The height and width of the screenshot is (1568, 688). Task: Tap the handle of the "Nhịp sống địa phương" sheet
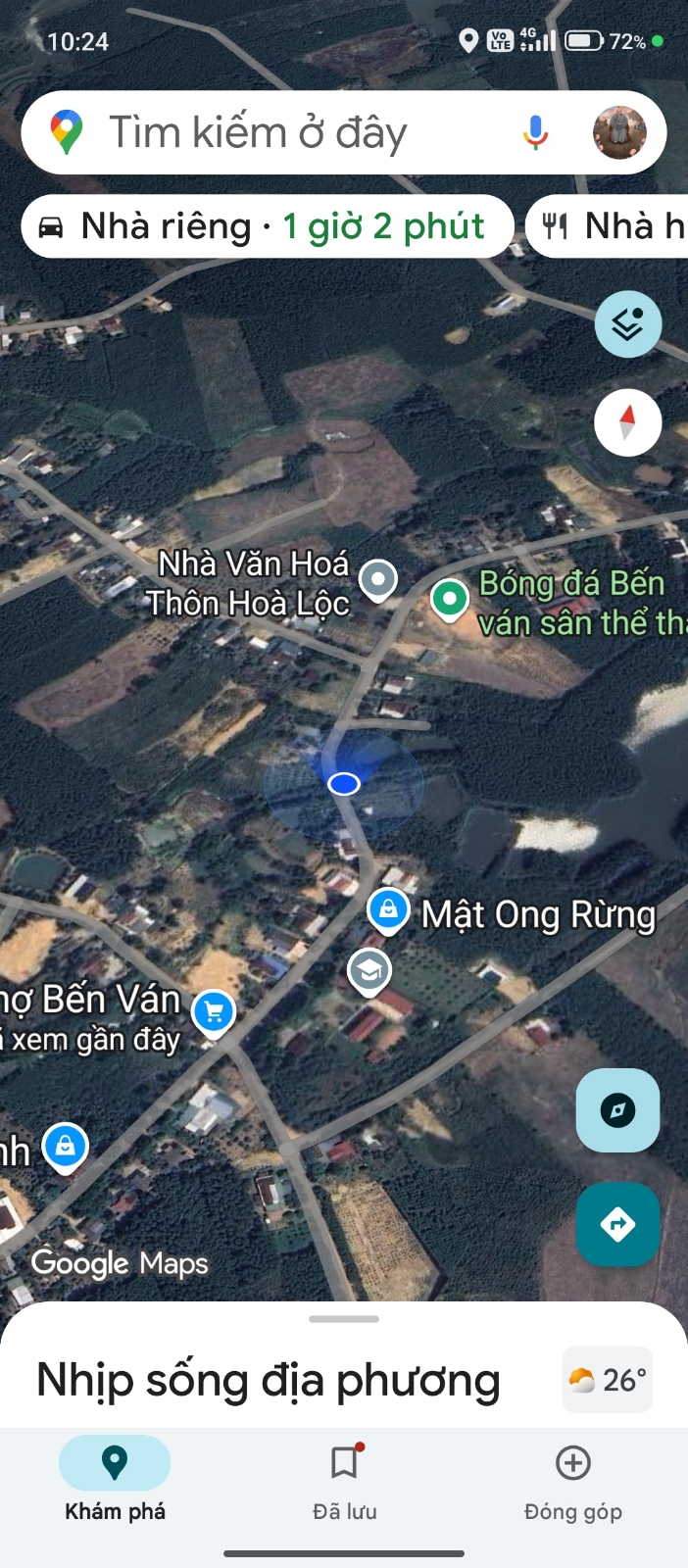pos(344,1319)
